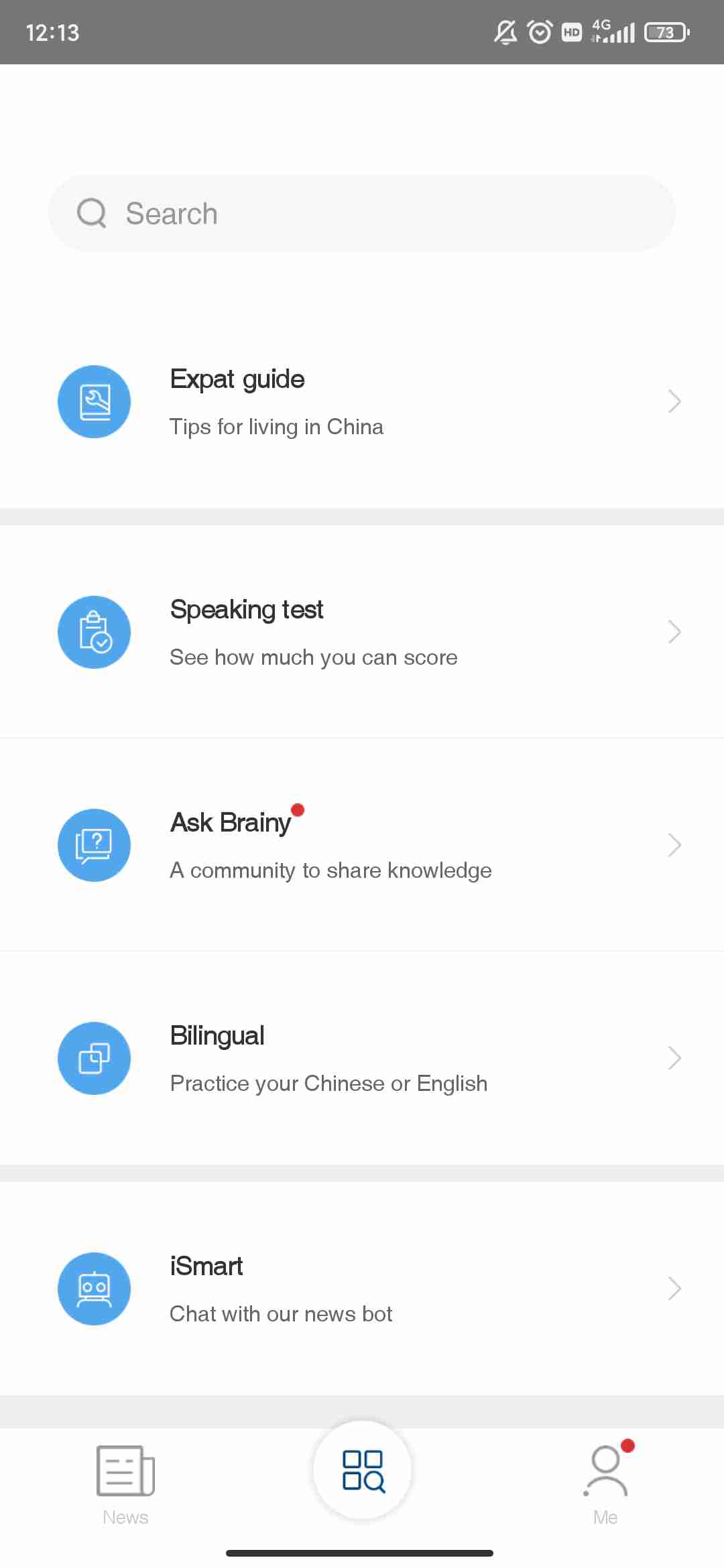
Task: Open the Bilingual practice section
Action: point(362,1058)
